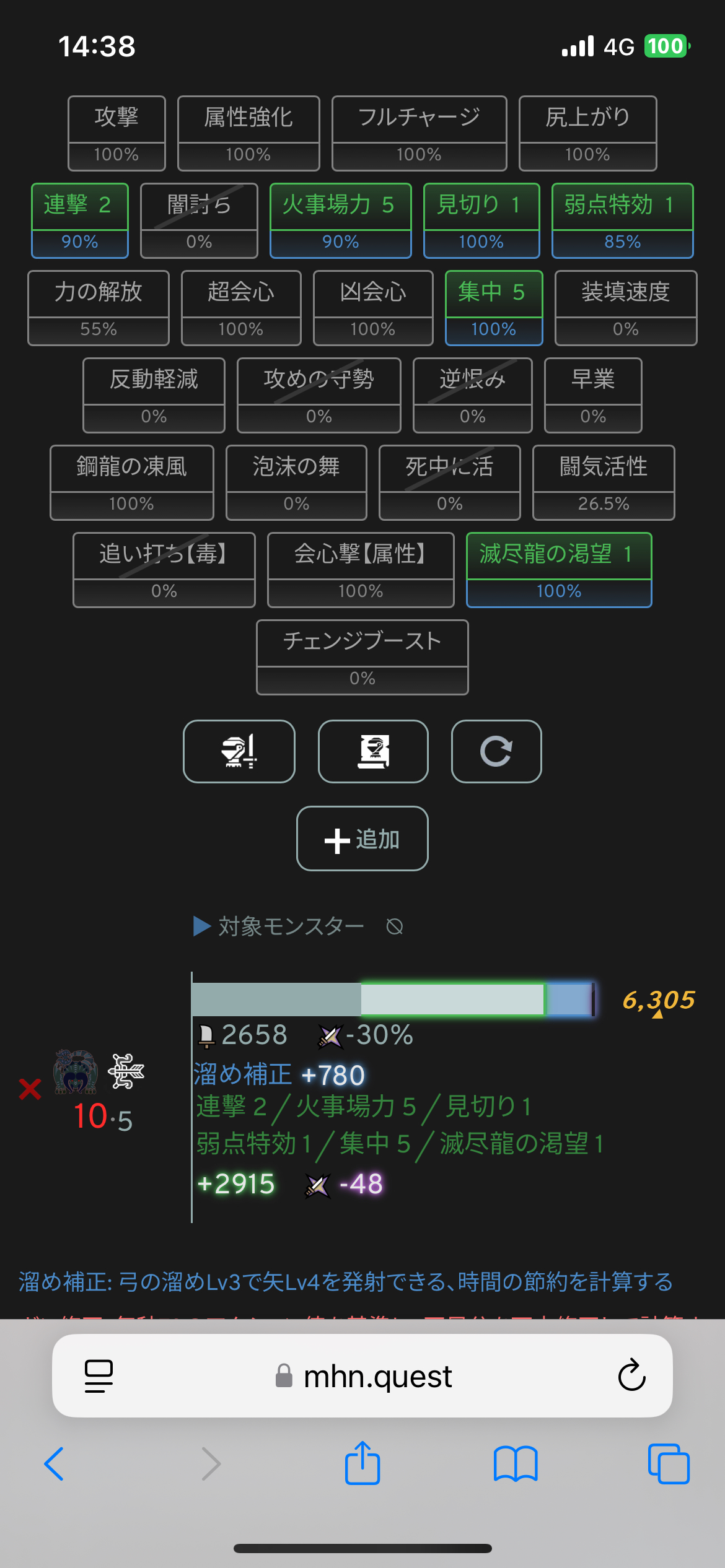Select the 会心撃【属性】 chip
Image resolution: width=725 pixels, height=1568 pixels.
pos(360,569)
